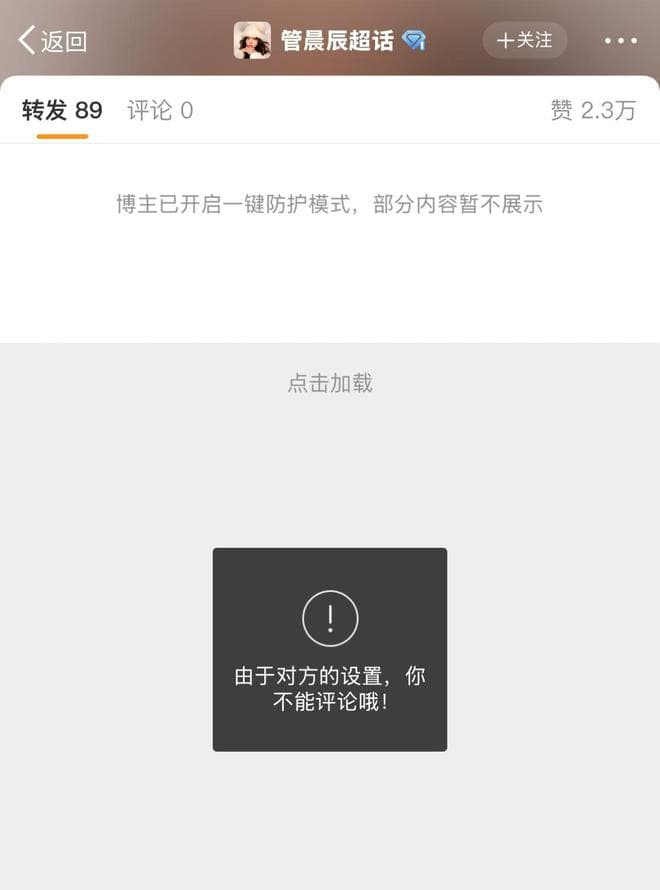Image resolution: width=660 pixels, height=890 pixels.
Task: Switch to the 转发 89 tab
Action: (62, 110)
